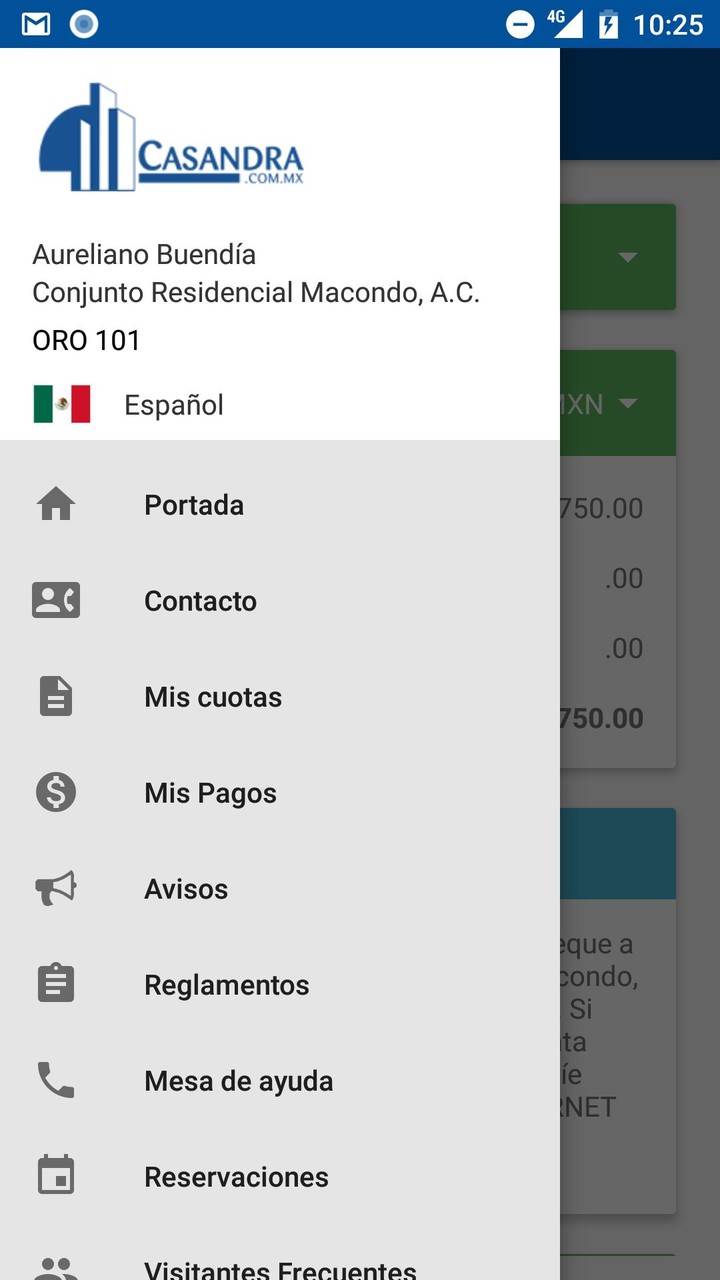Select the Portada home icon
The width and height of the screenshot is (720, 1280).
[x=55, y=504]
